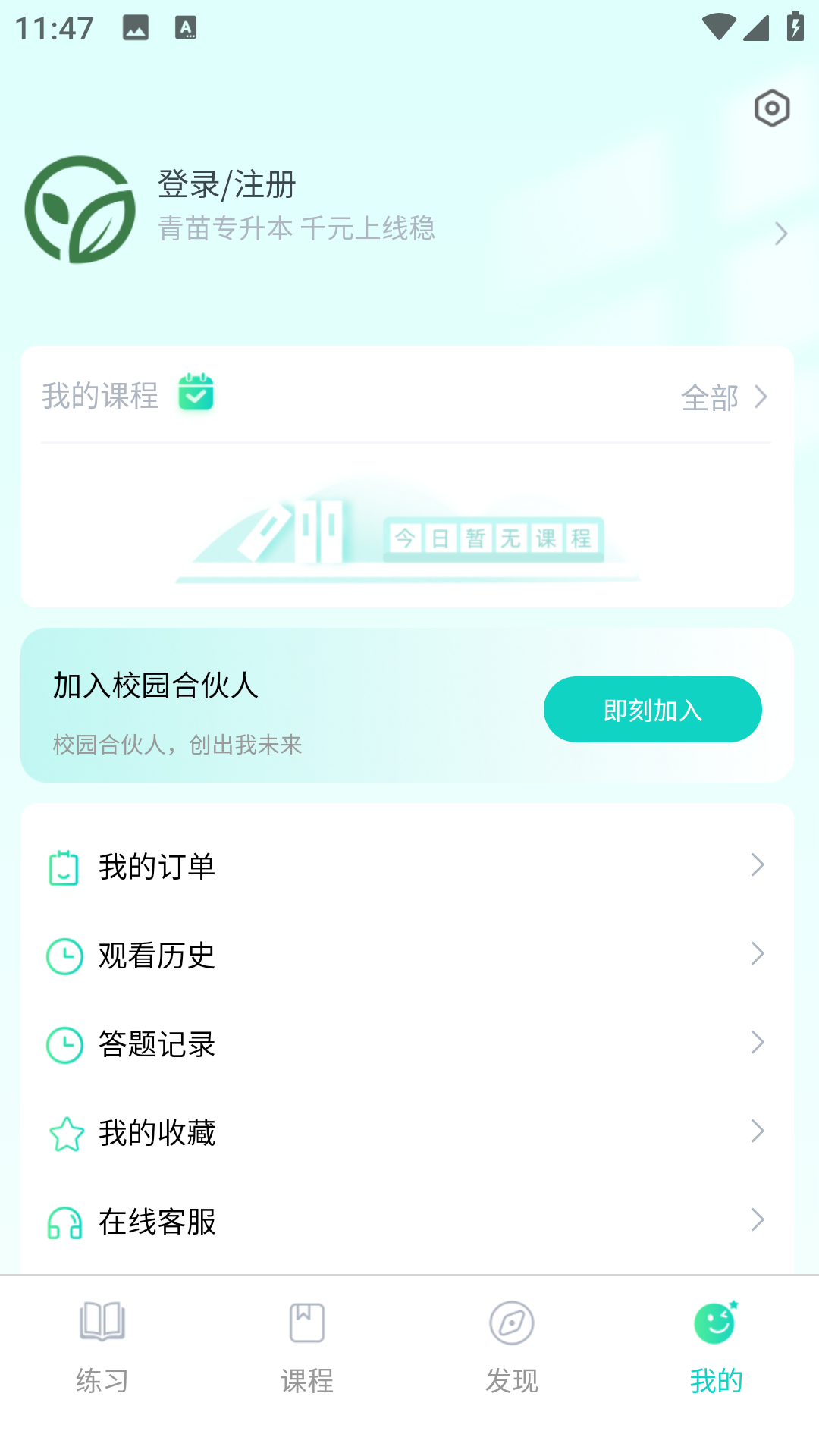Click the 在线客服 headset icon
Image resolution: width=819 pixels, height=1456 pixels.
[x=65, y=1221]
